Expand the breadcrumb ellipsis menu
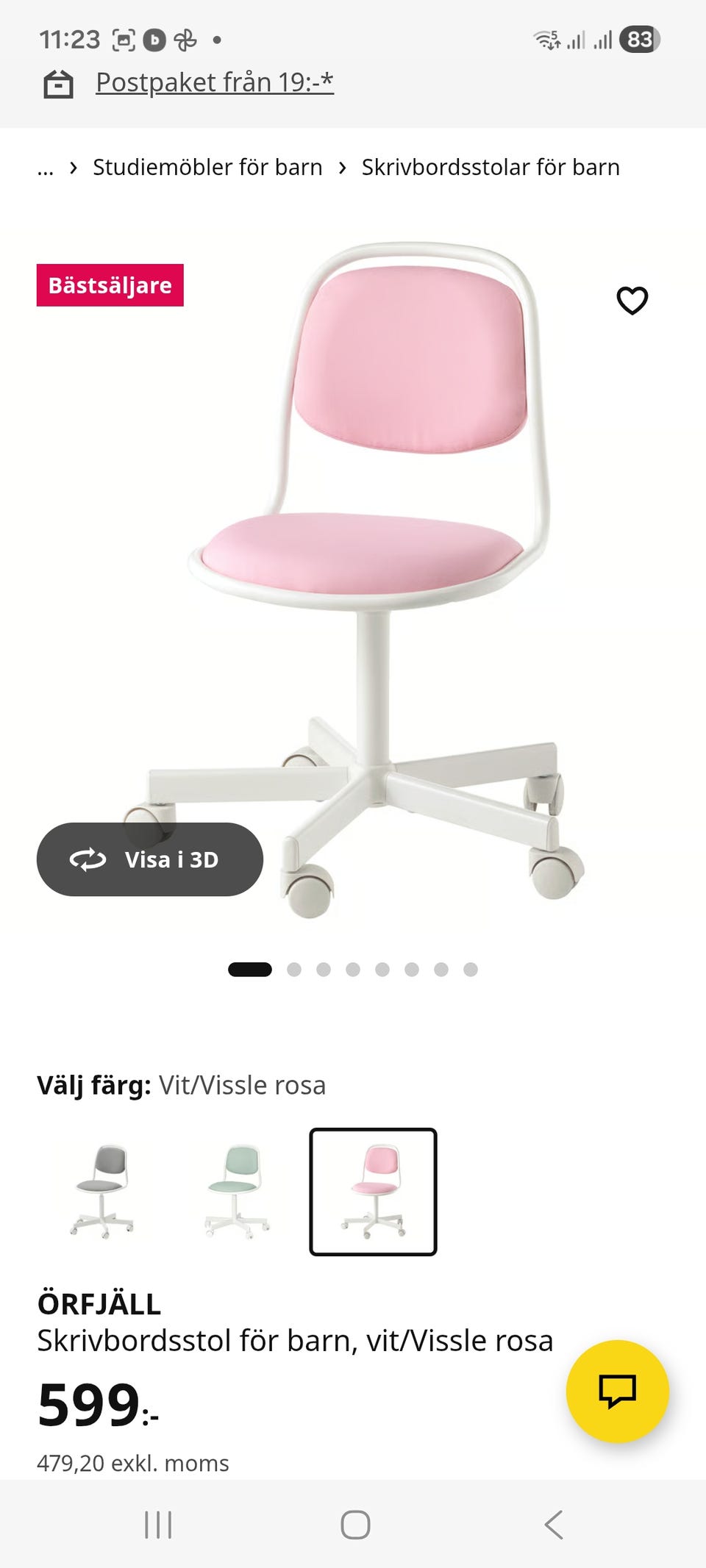The image size is (706, 1568). pos(46,168)
